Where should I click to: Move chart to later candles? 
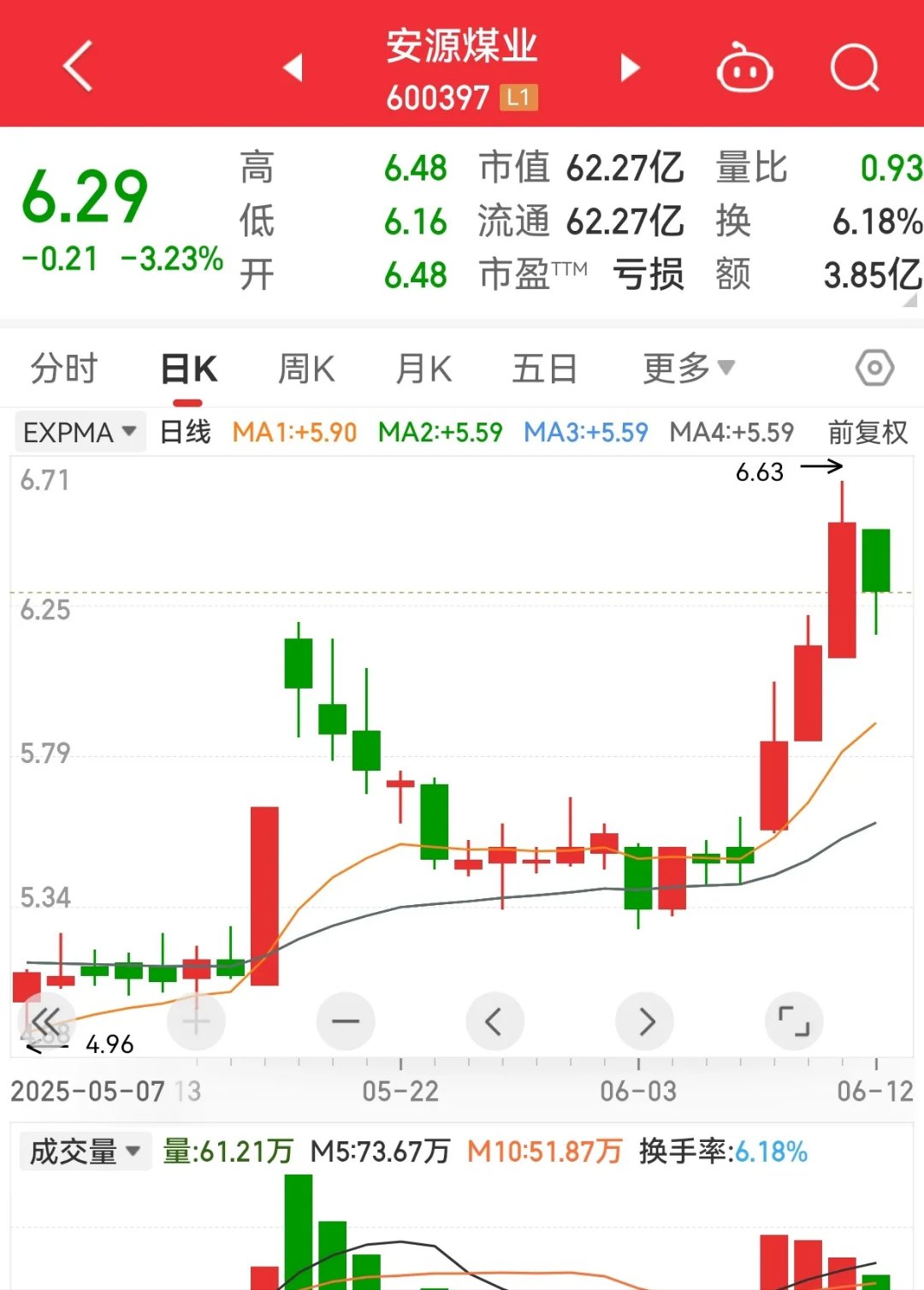(645, 1021)
